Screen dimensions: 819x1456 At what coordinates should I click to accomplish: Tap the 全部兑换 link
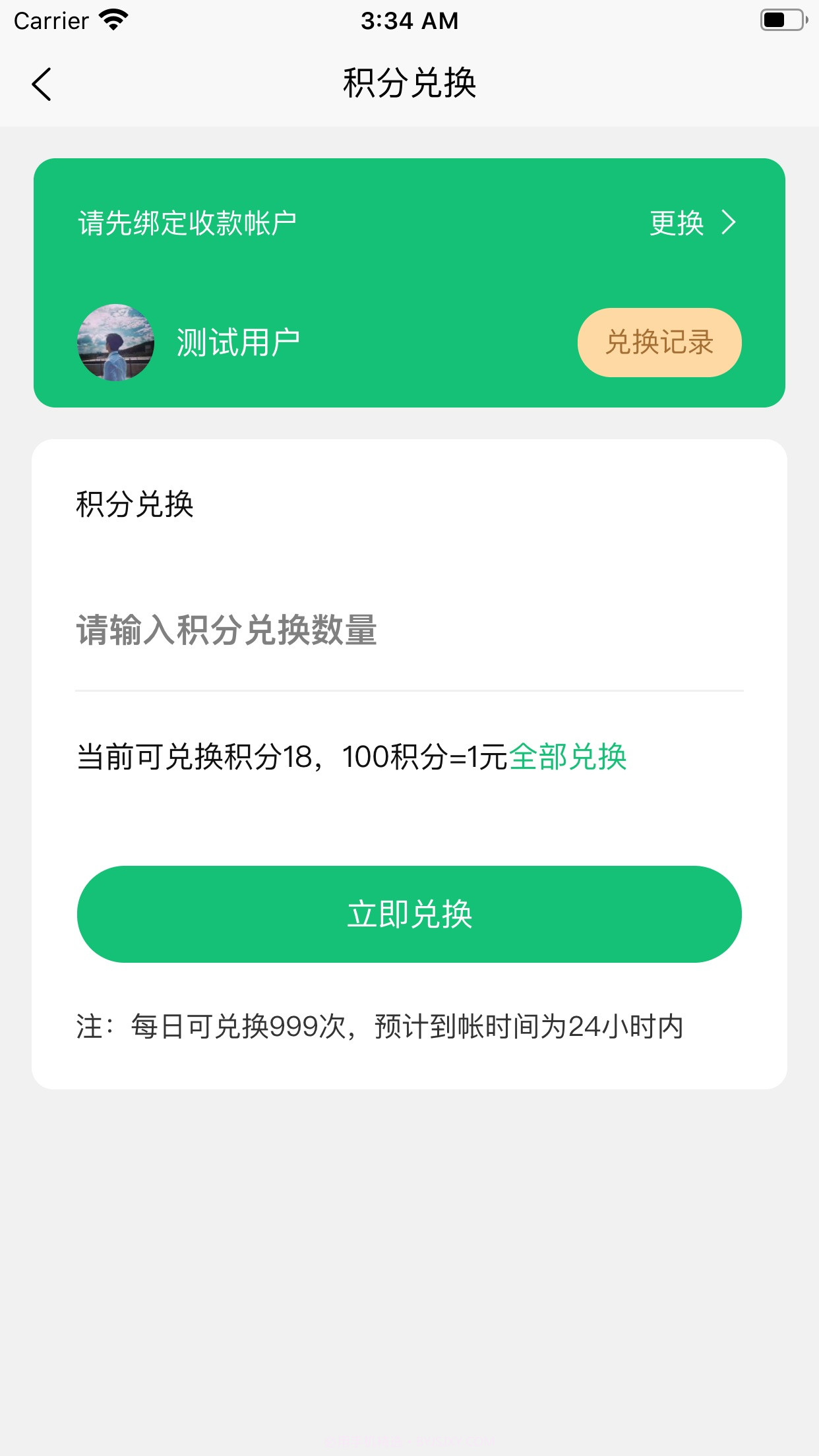568,759
